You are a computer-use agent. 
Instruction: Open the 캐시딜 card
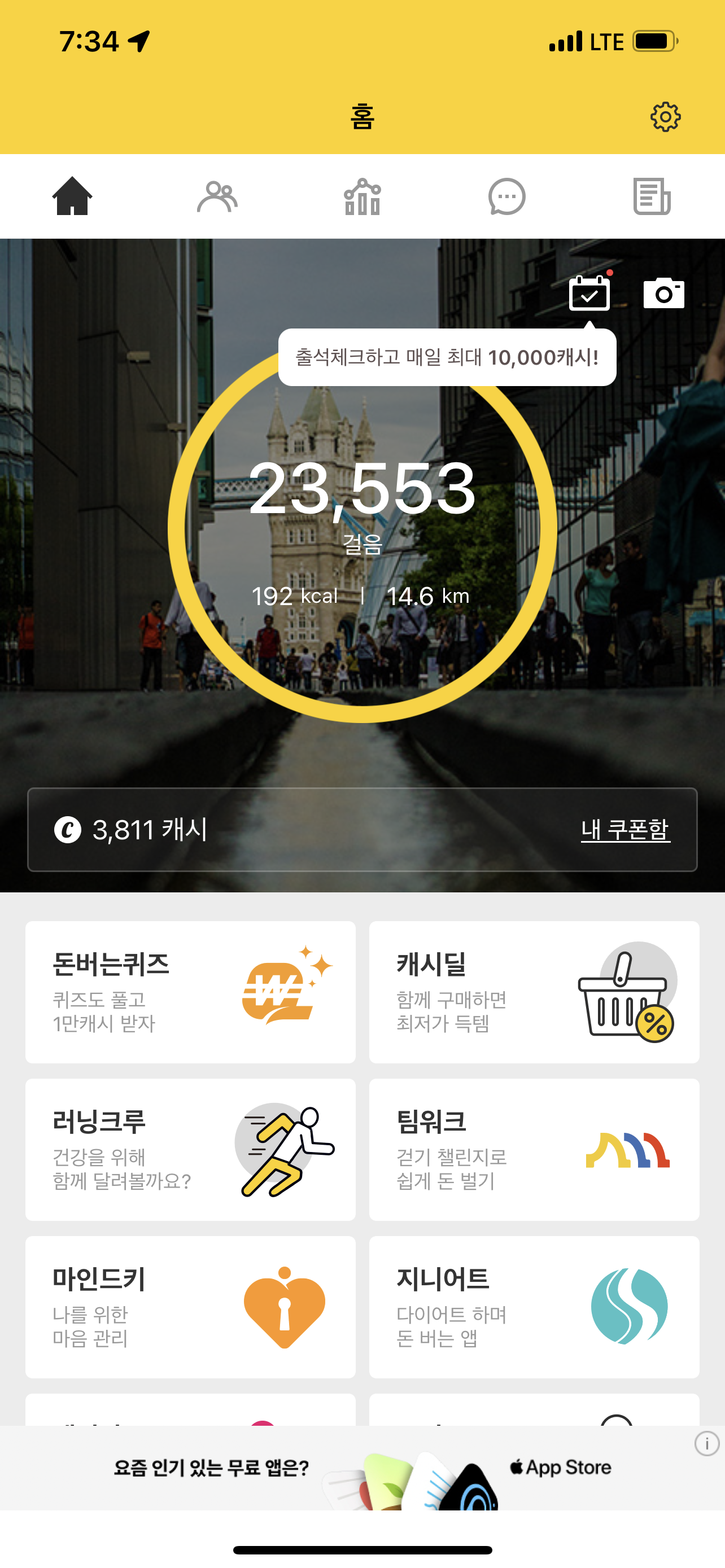point(534,992)
